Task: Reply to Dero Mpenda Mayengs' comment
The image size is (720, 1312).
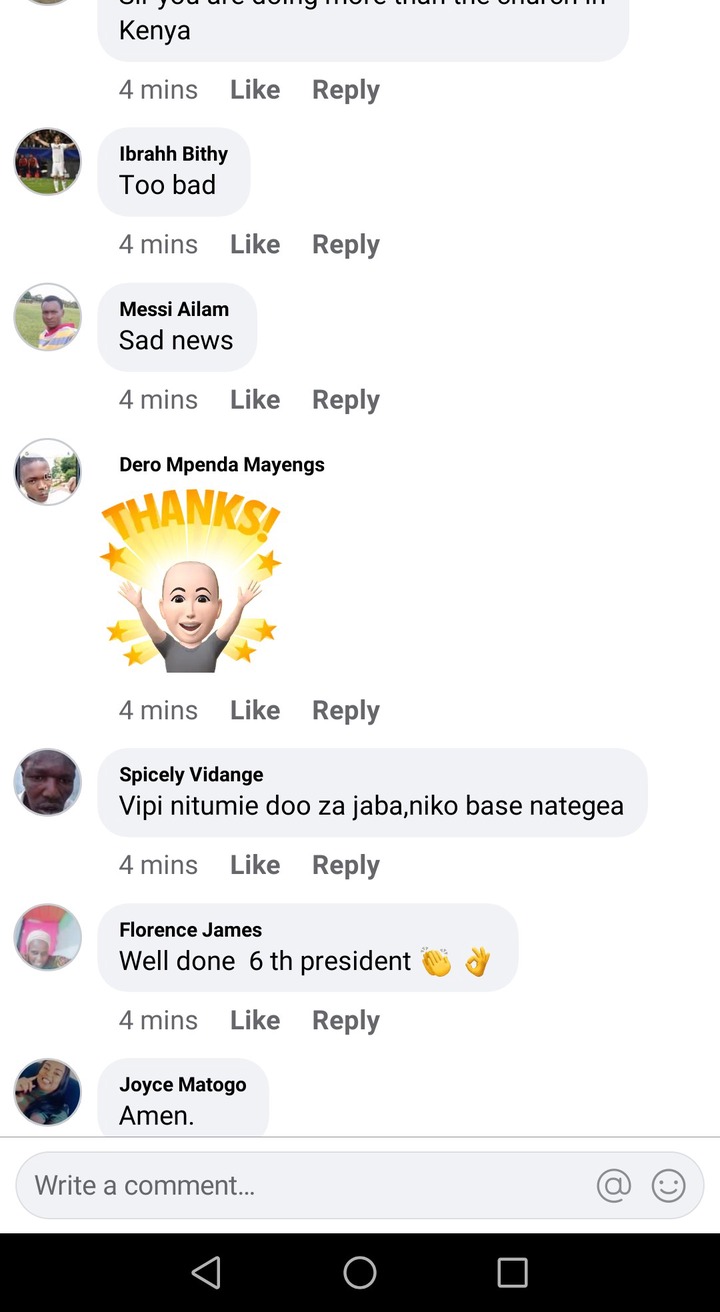Action: (x=345, y=710)
